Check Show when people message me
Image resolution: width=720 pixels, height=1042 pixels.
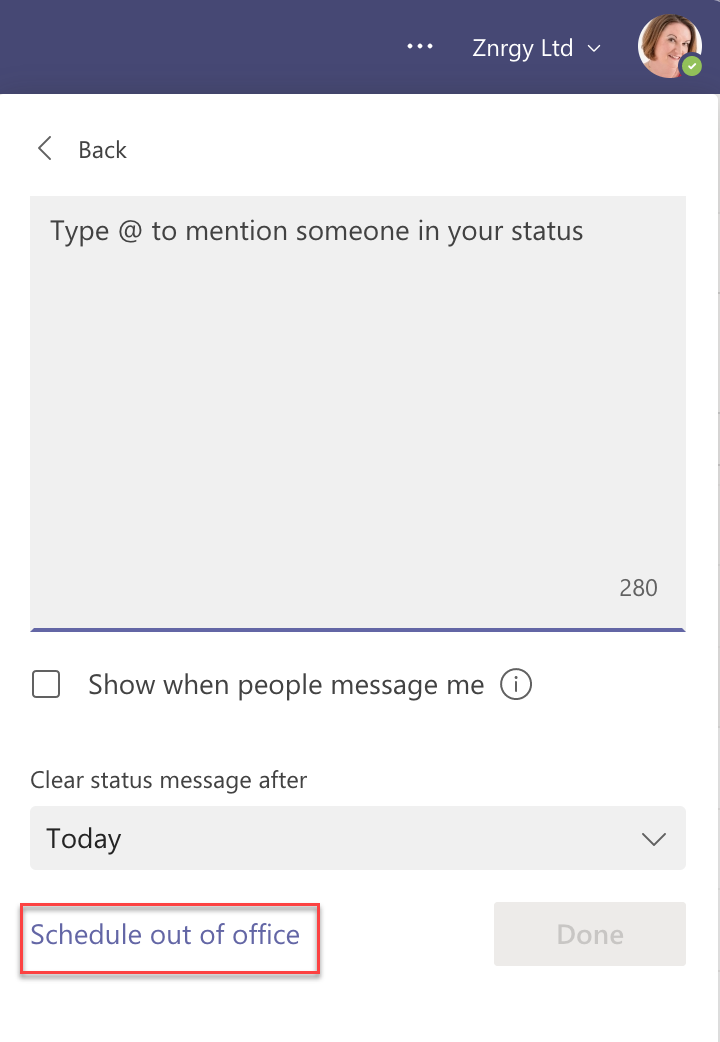[x=46, y=685]
